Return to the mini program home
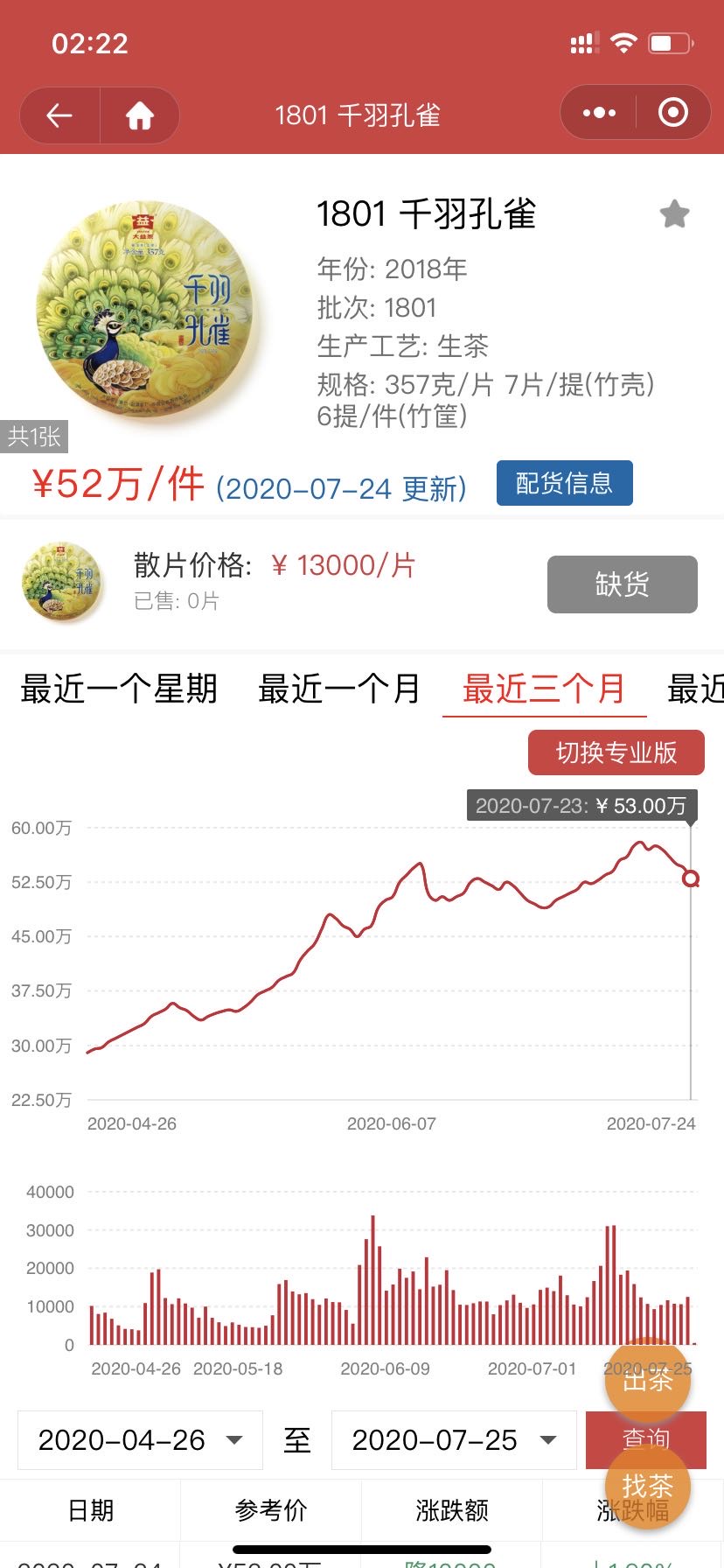The image size is (724, 1568). pyautogui.click(x=140, y=115)
